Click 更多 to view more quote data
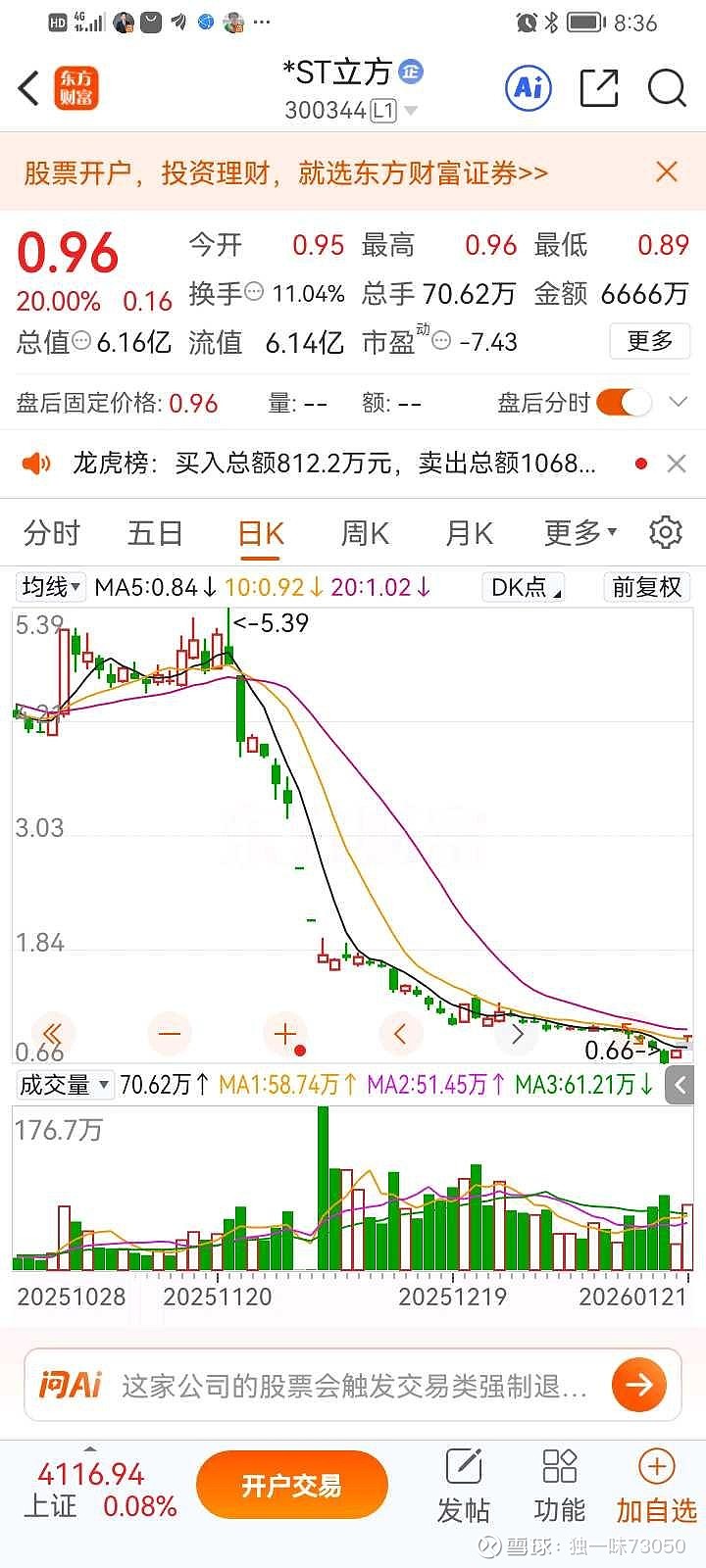 649,342
